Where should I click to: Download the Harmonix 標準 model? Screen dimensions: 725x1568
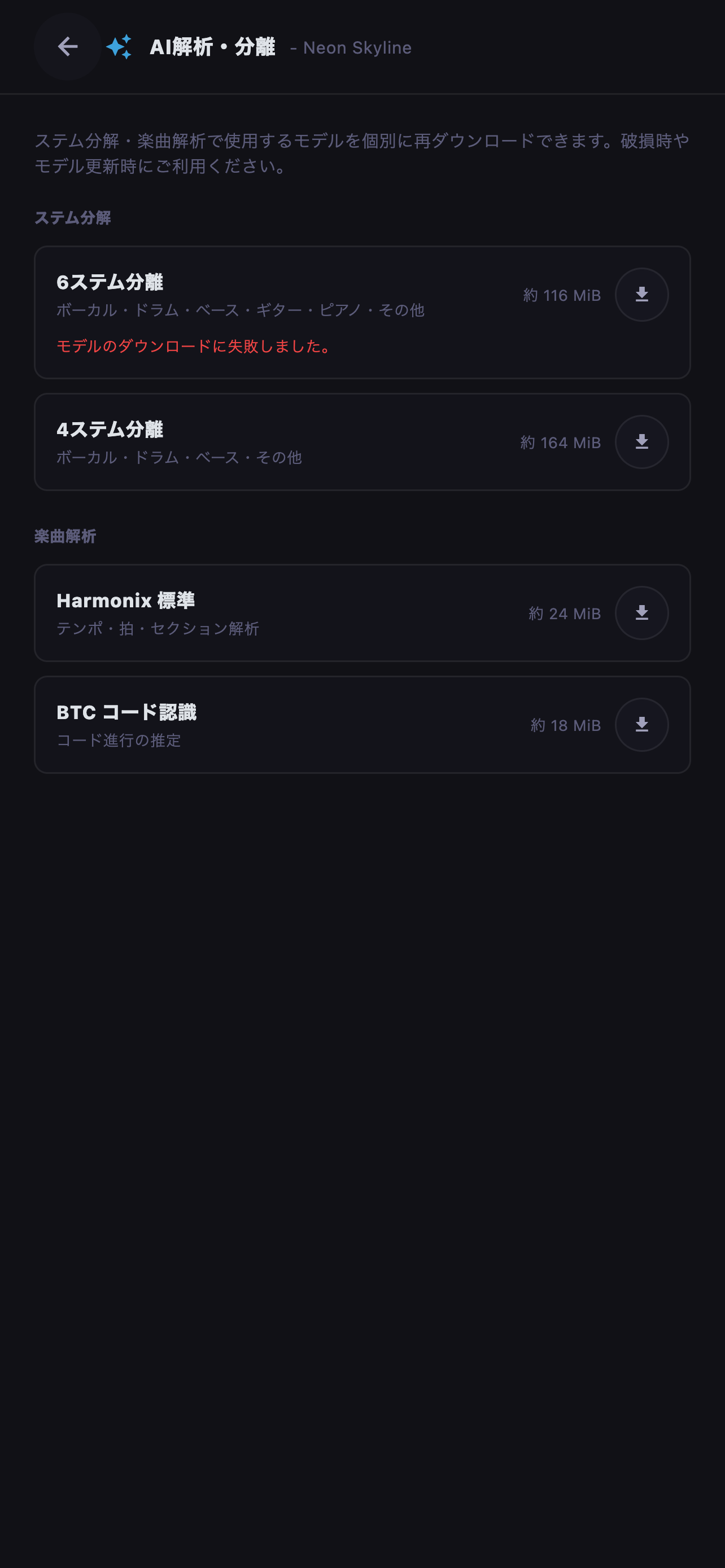(x=641, y=613)
